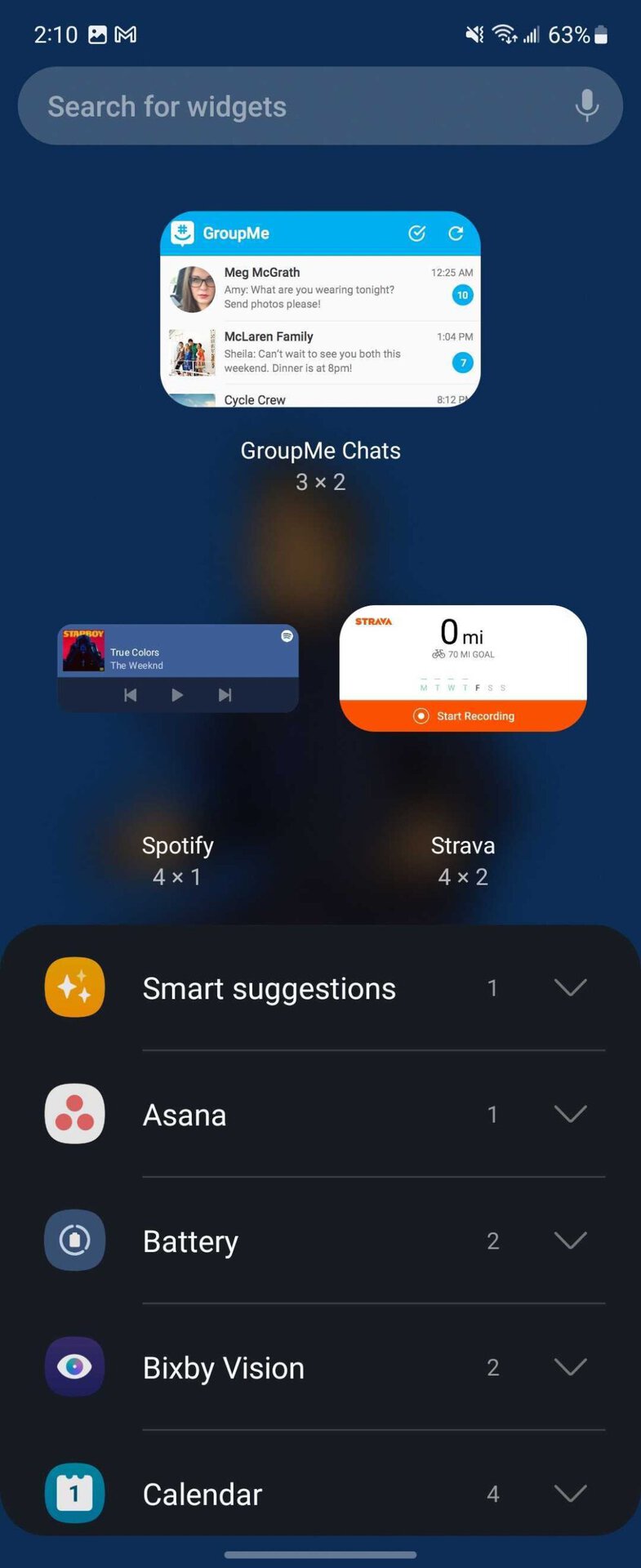The height and width of the screenshot is (1568, 641).
Task: Select the Spotify 4 × 1 widget
Action: [178, 668]
